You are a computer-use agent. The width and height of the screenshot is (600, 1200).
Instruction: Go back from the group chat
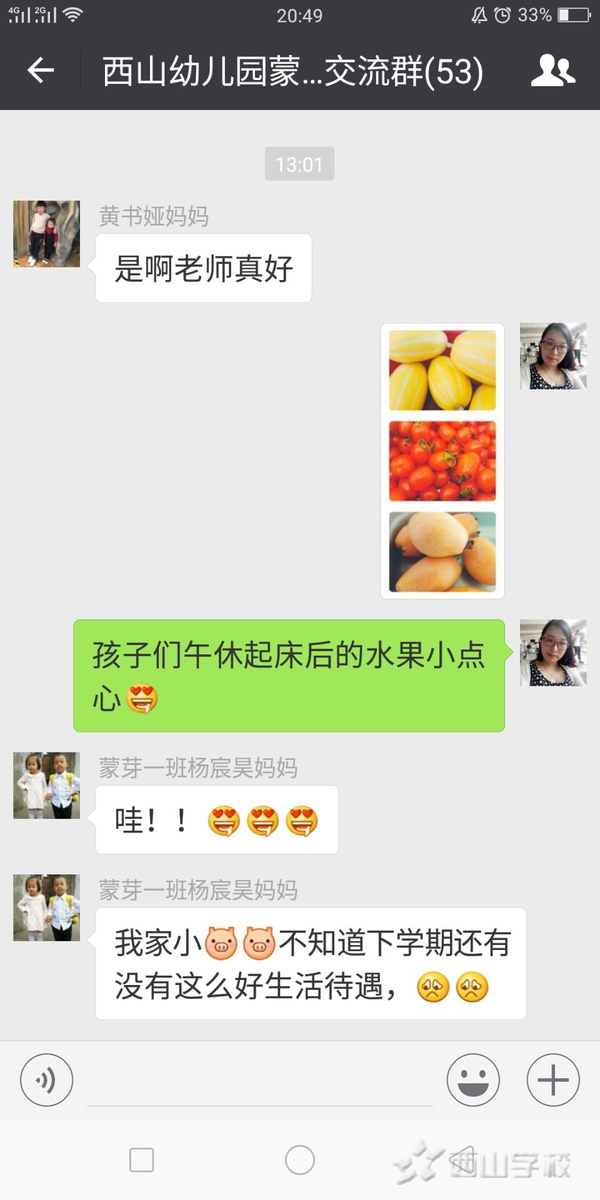(x=40, y=70)
